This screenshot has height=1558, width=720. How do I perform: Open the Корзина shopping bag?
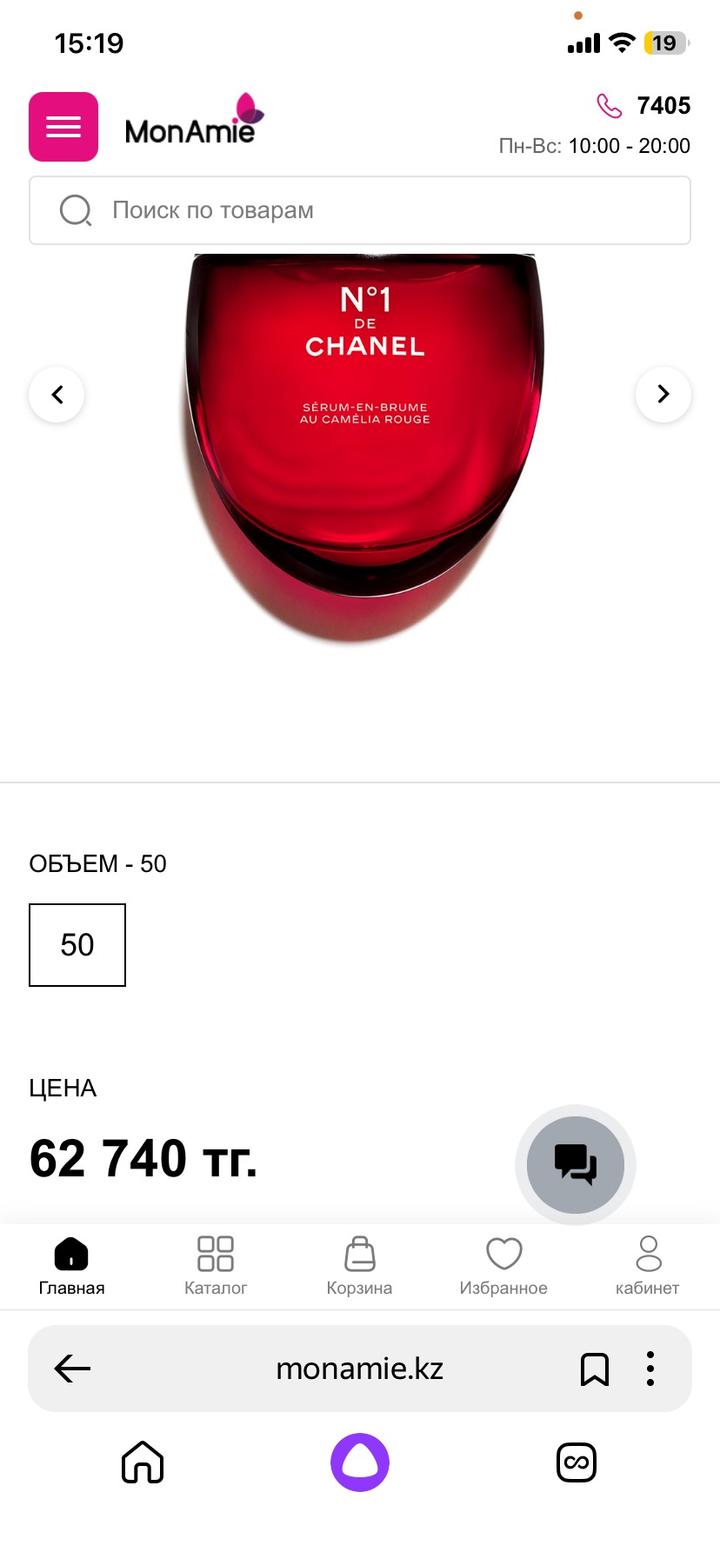359,1263
